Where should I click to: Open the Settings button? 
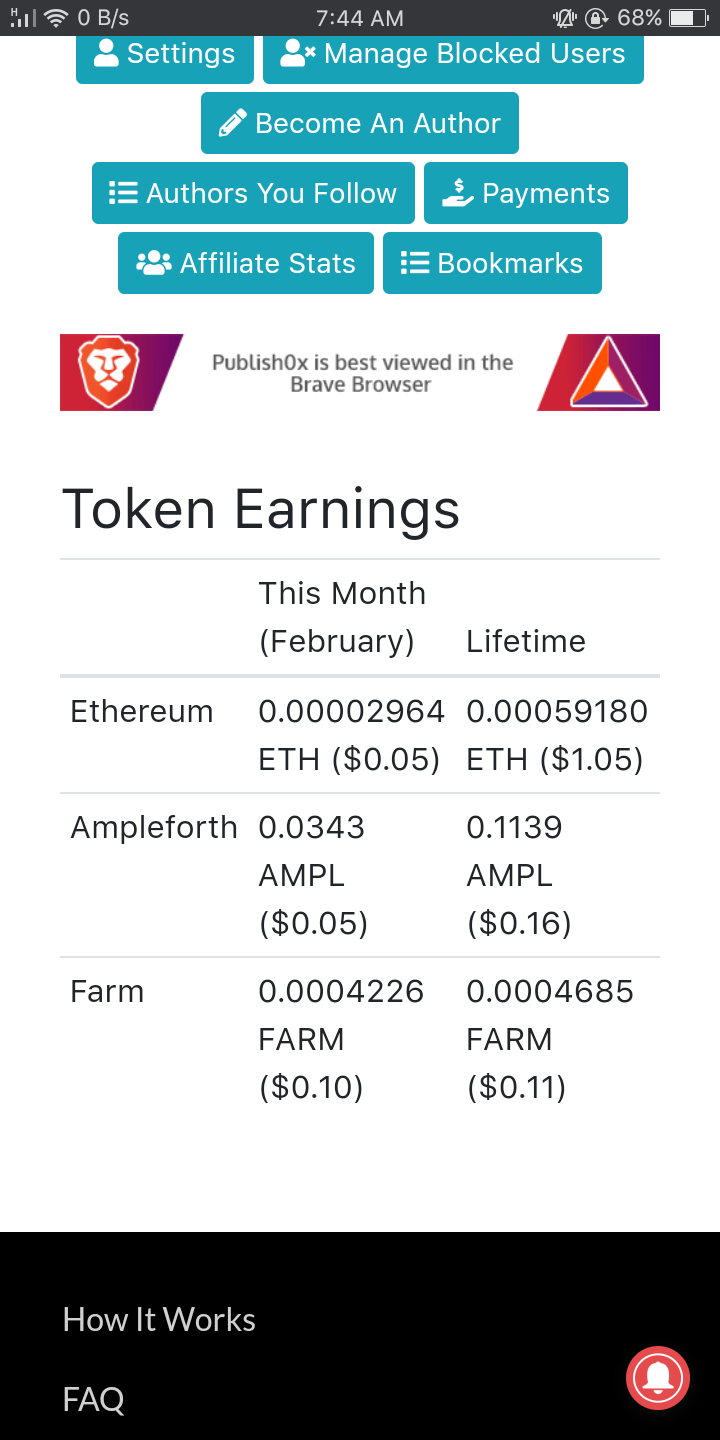click(x=165, y=58)
